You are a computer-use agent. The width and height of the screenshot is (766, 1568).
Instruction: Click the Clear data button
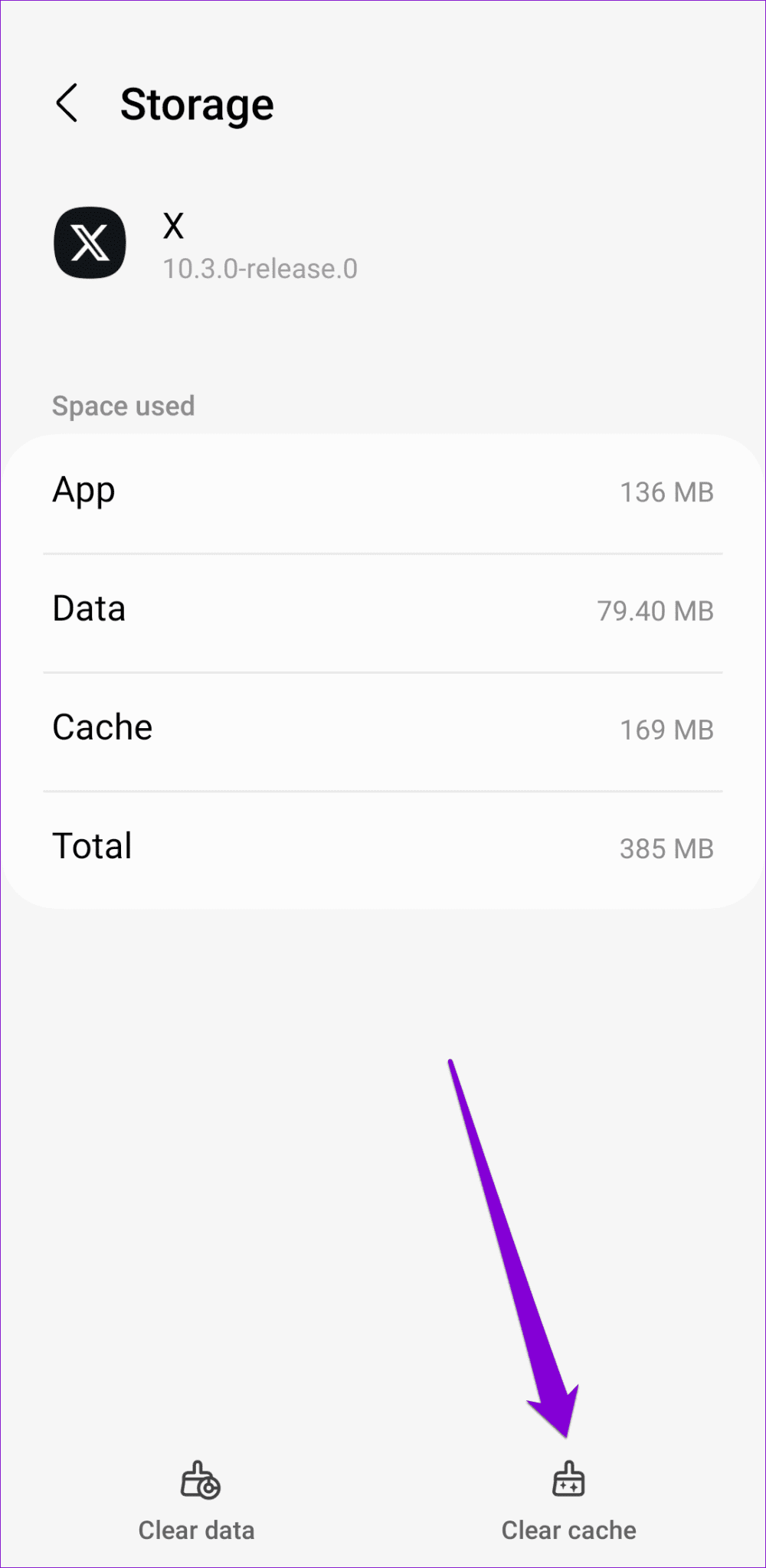click(x=197, y=1501)
